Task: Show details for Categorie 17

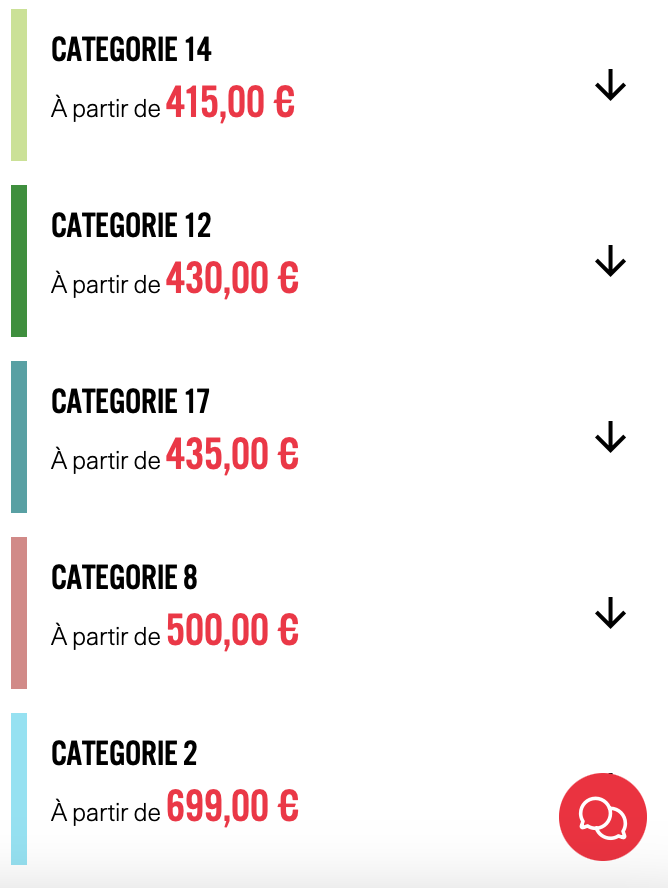Action: point(609,438)
